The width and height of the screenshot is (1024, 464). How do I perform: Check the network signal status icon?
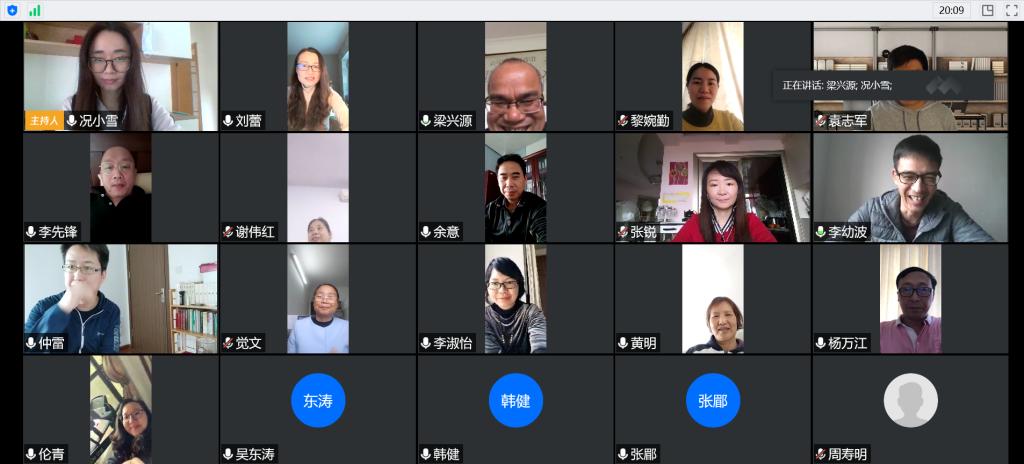tap(35, 10)
